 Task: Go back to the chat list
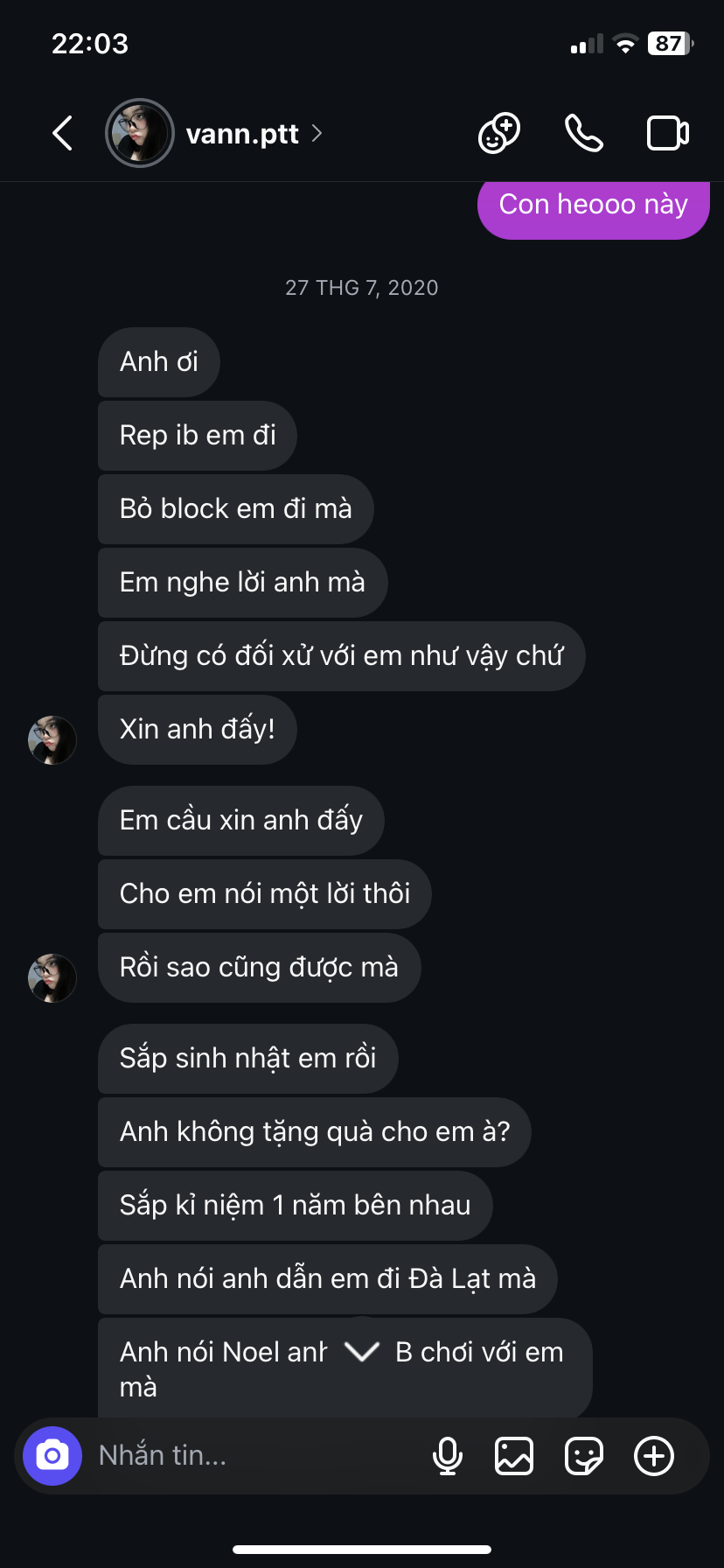(63, 133)
